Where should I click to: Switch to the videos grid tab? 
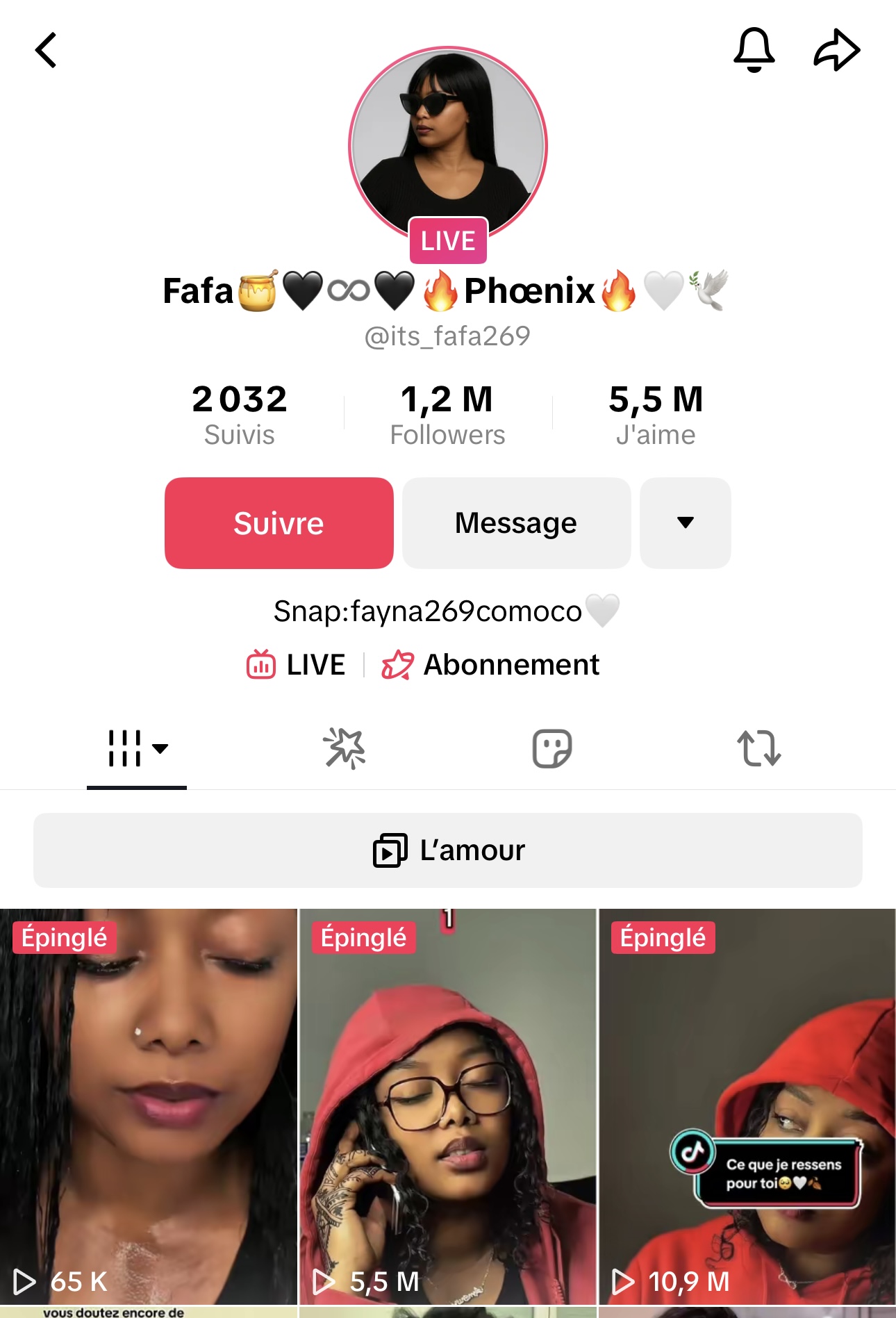pyautogui.click(x=137, y=749)
